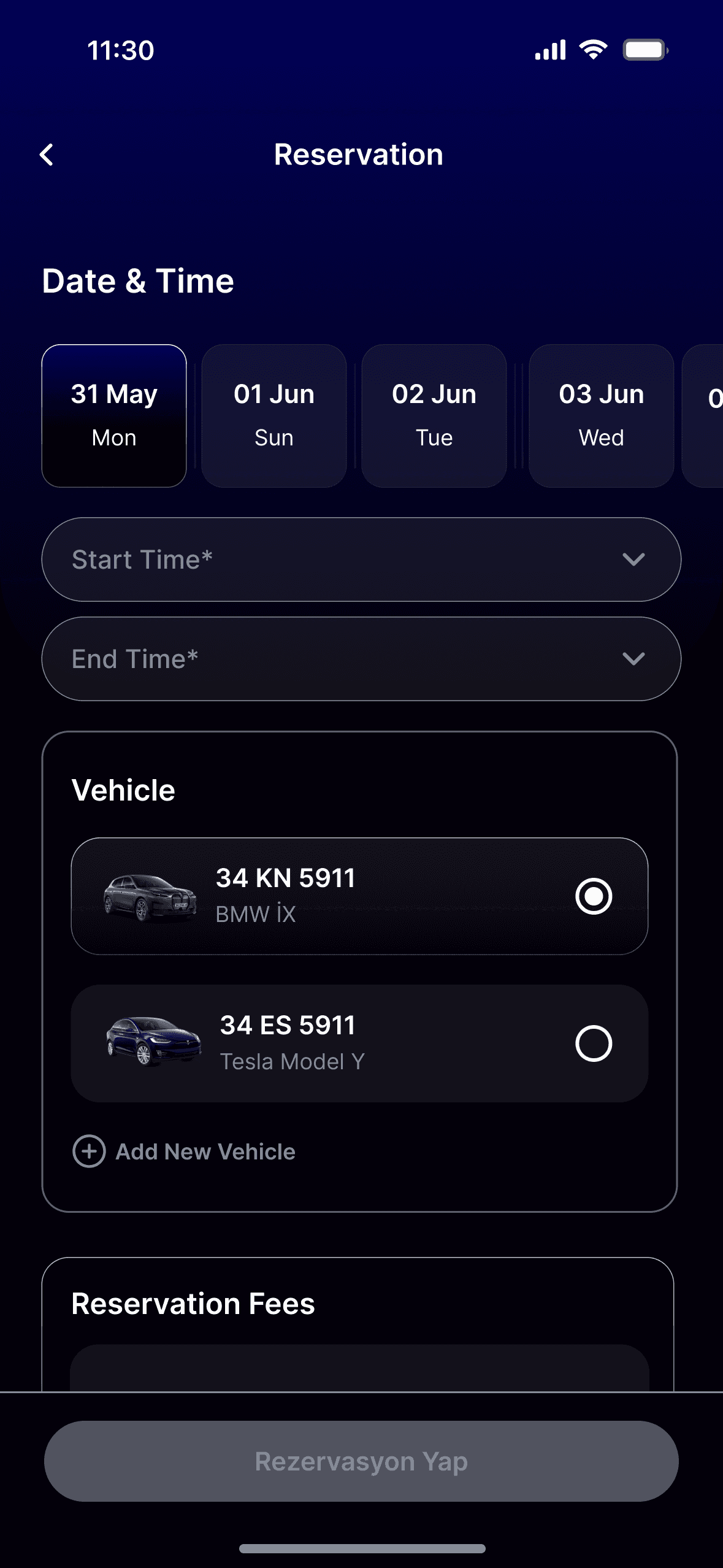Select the 03 Jun Wed date
This screenshot has height=1568, width=723.
[x=600, y=416]
